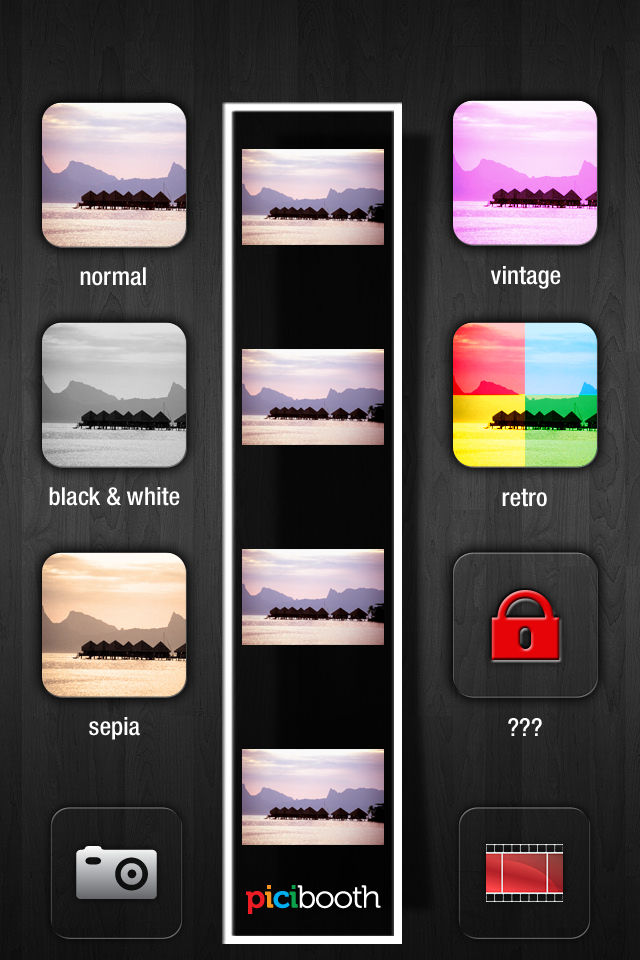This screenshot has width=640, height=960.
Task: Apply the vintage filter
Action: tap(525, 173)
